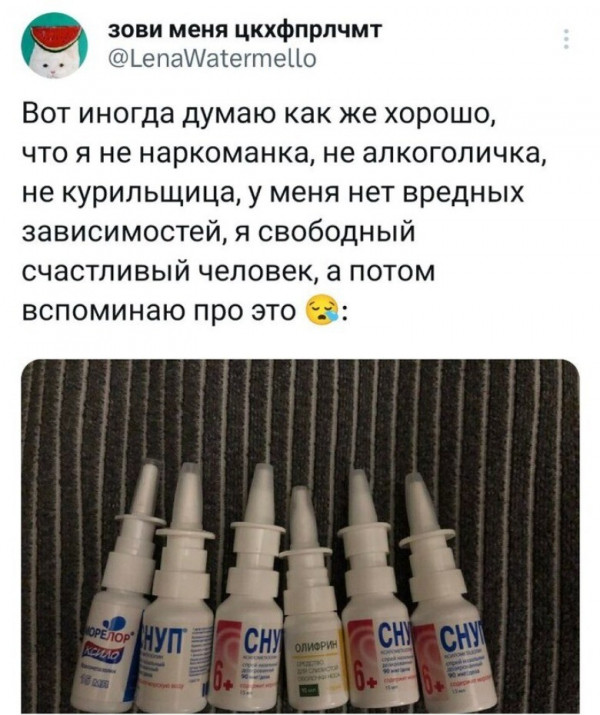Open the cat avatar profile picture
The width and height of the screenshot is (600, 715).
pyautogui.click(x=54, y=51)
